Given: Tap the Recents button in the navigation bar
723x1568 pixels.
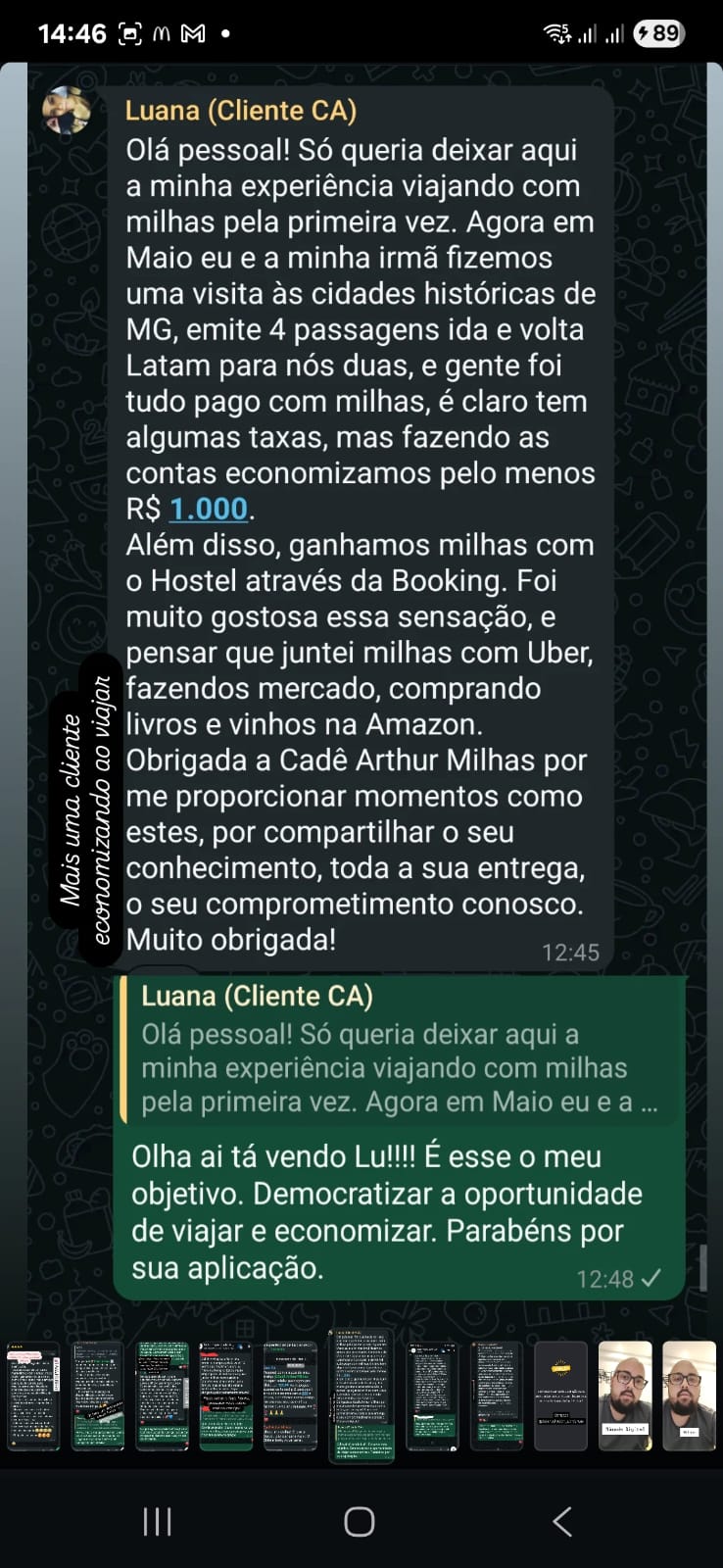Looking at the screenshot, I should click(157, 1522).
